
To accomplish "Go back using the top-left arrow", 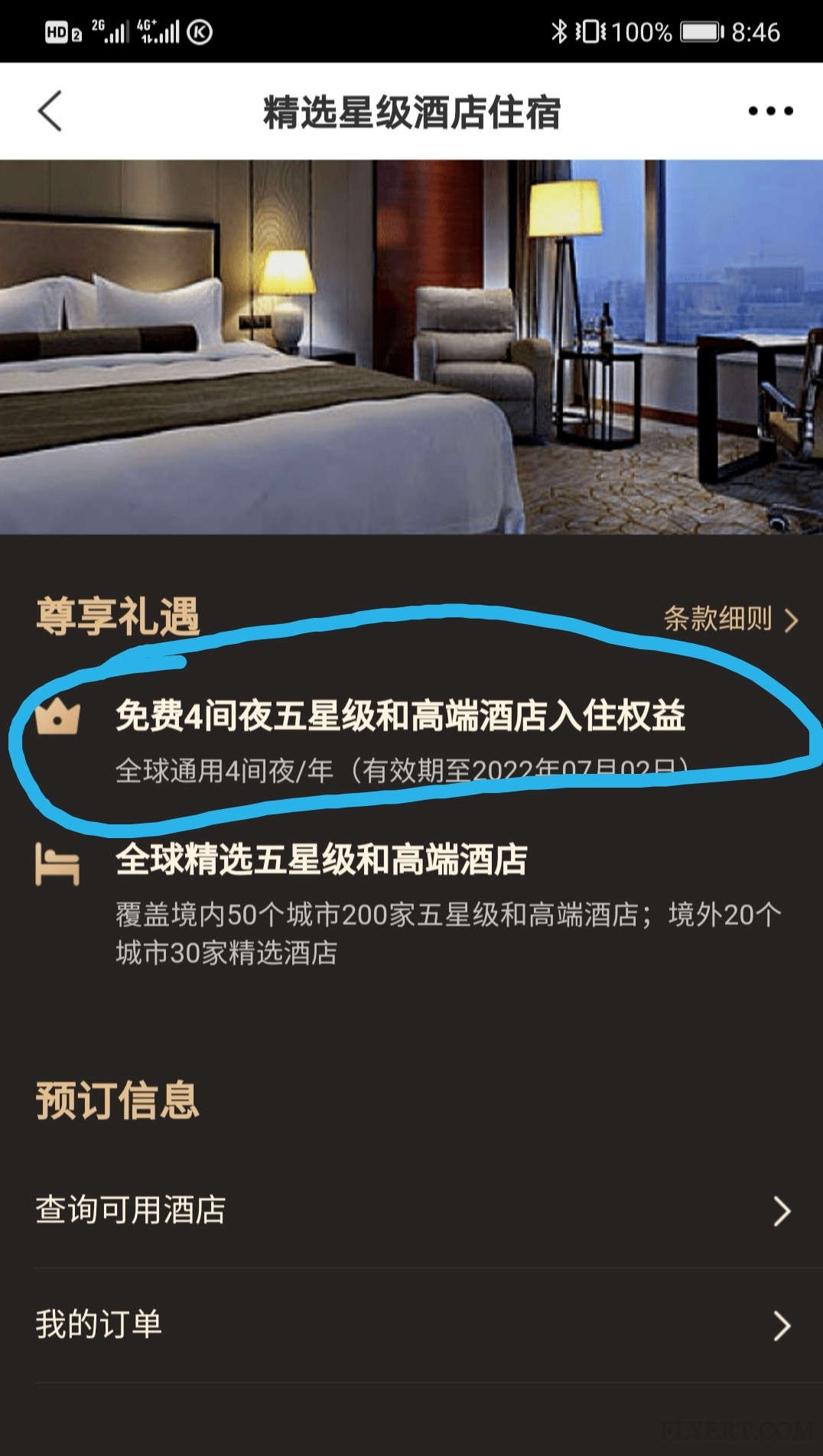I will (50, 112).
